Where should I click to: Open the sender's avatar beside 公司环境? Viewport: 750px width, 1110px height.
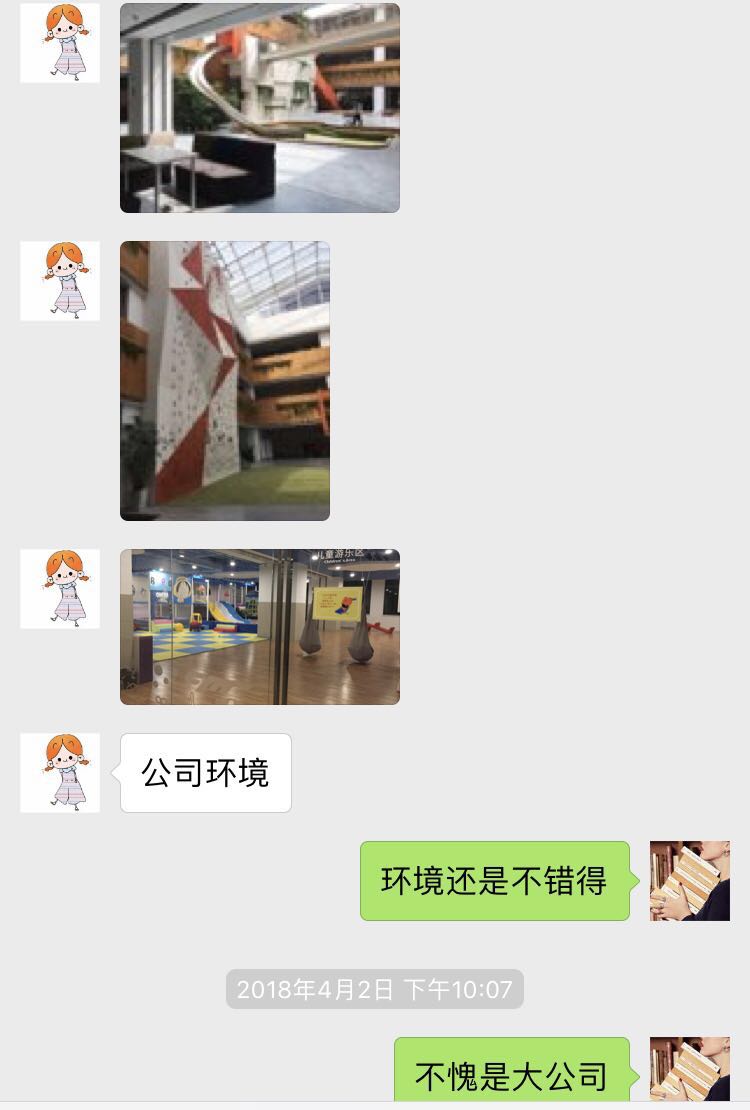(60, 773)
